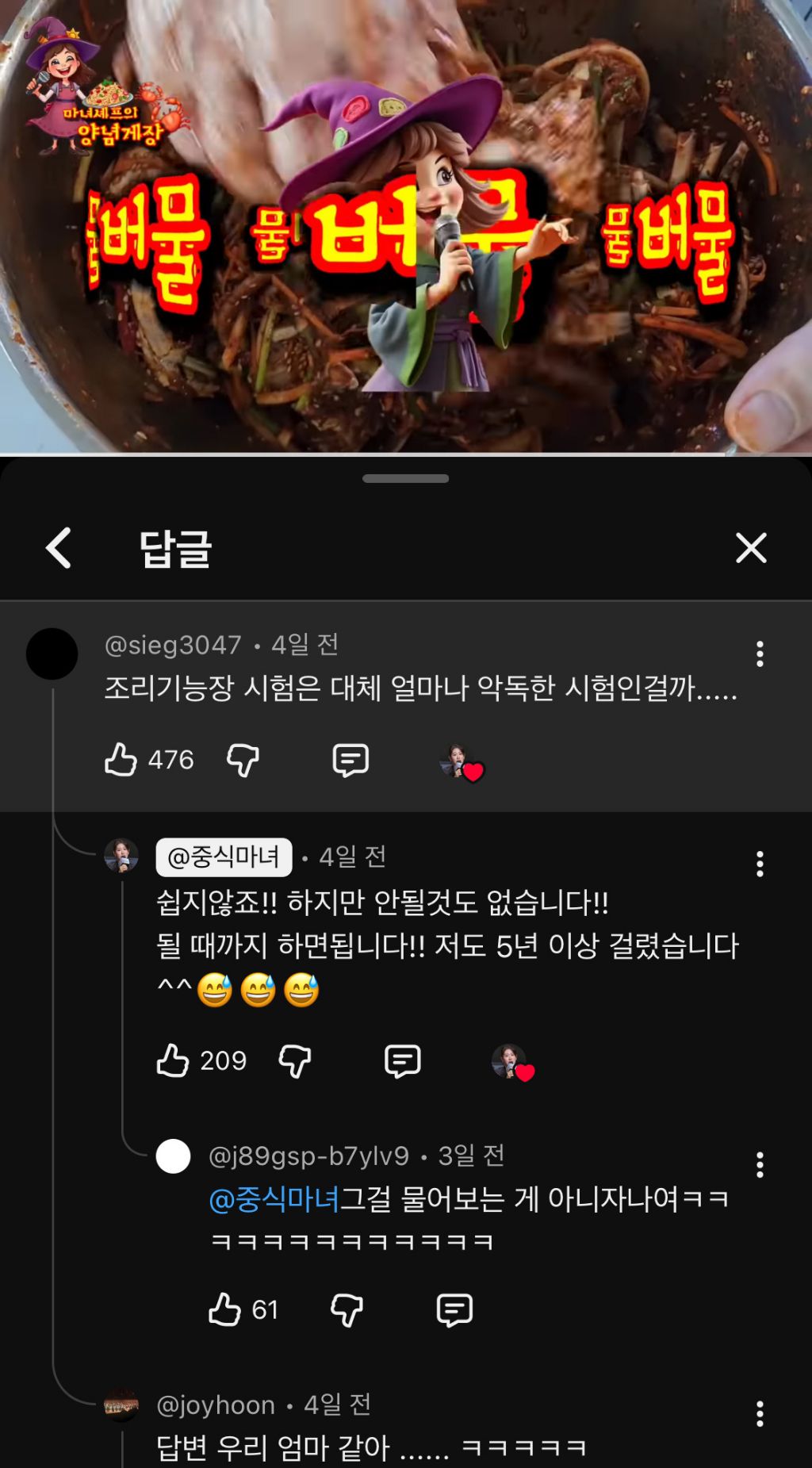Open options menu for @중식마녀 reply
Viewport: 812px width, 1468px height.
pos(760,864)
